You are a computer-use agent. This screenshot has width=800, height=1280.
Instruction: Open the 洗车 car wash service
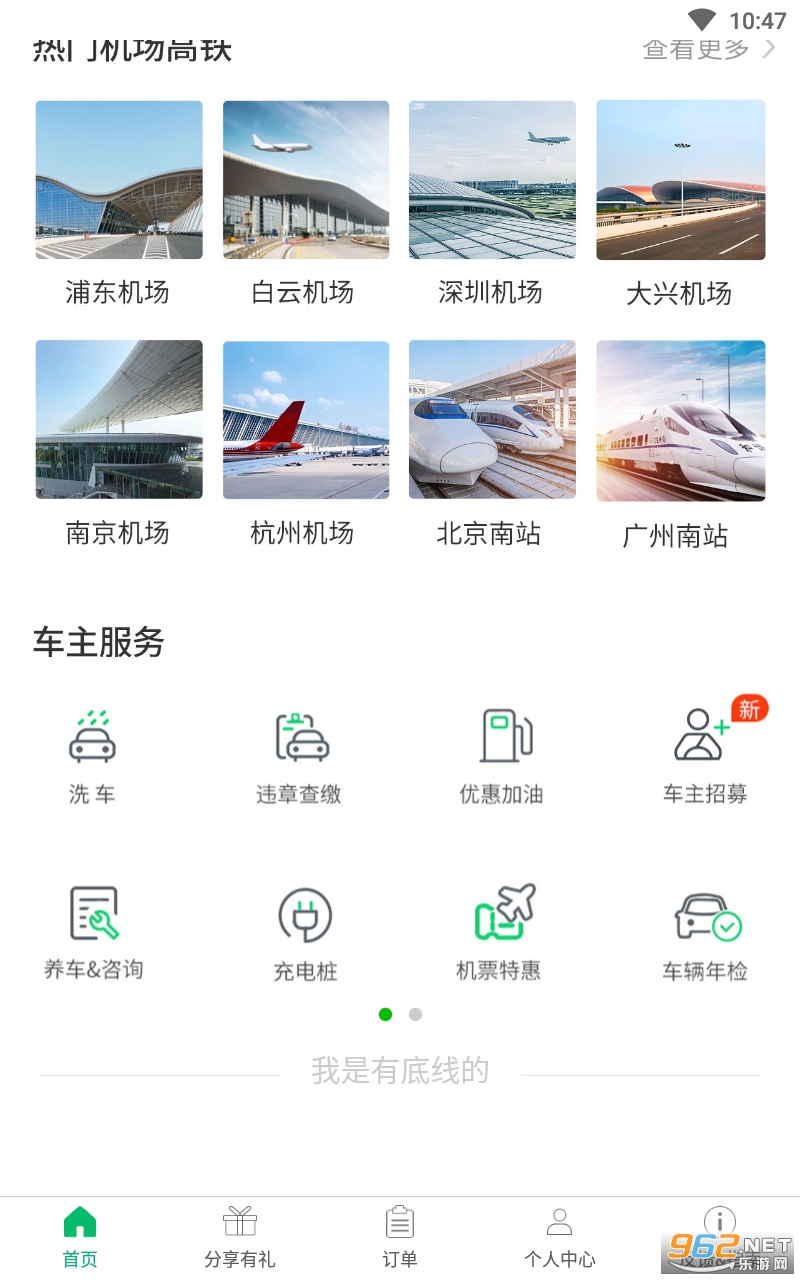pos(92,757)
